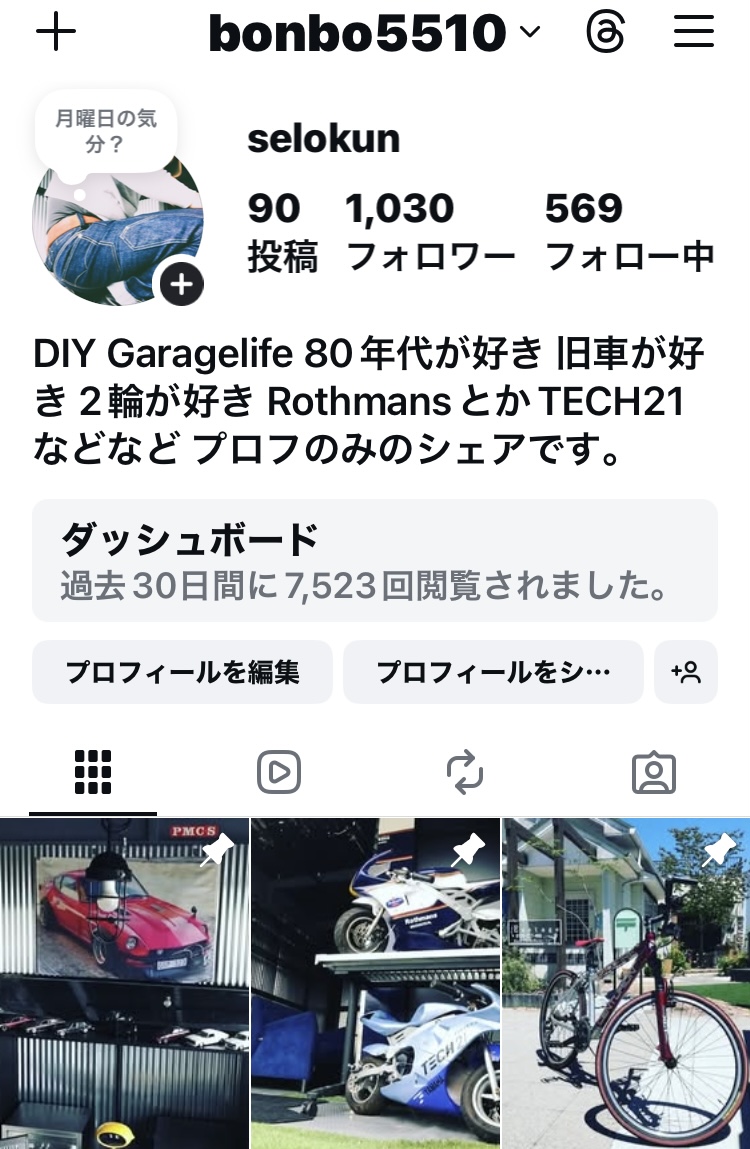Open the pinned bicycle post
The image size is (750, 1149).
point(627,983)
